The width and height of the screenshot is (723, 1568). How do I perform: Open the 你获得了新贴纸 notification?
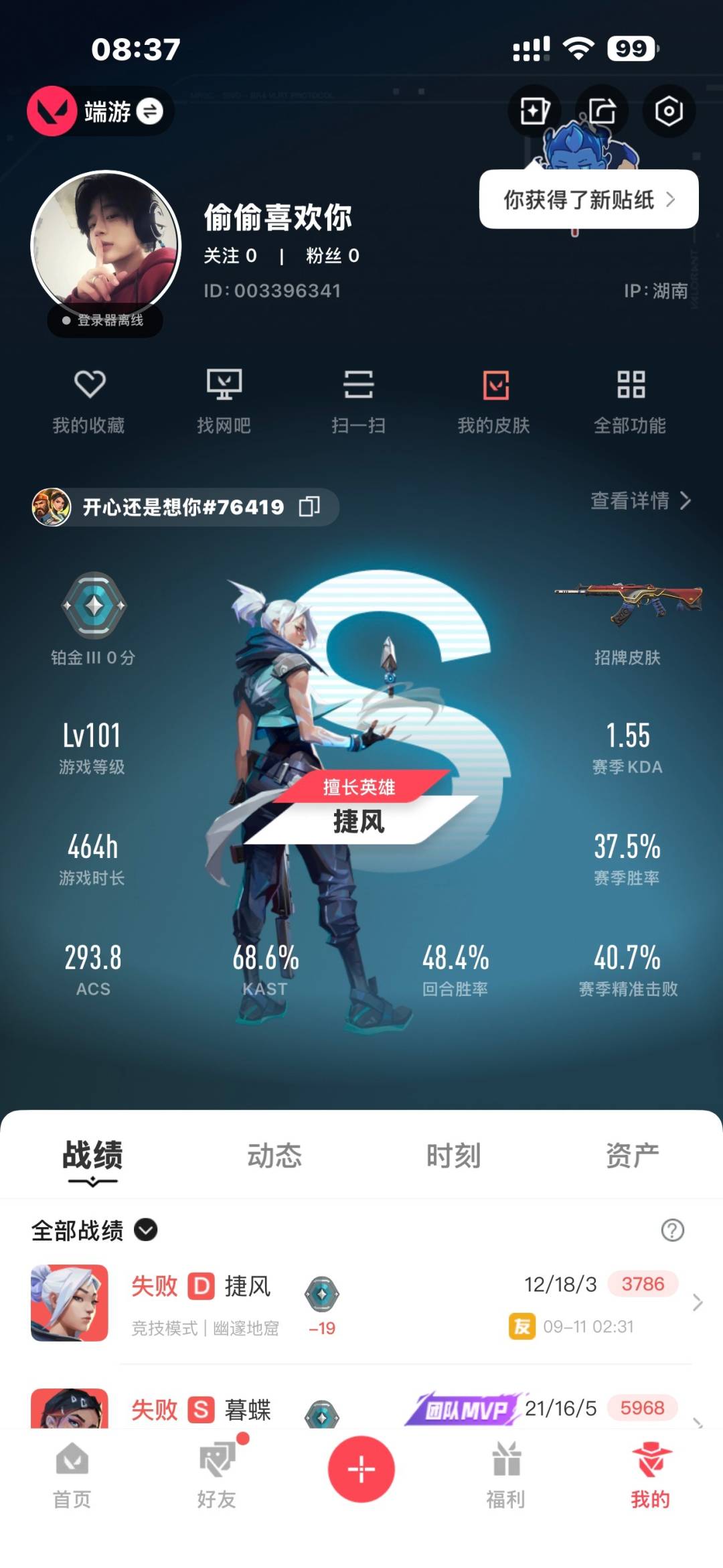588,200
